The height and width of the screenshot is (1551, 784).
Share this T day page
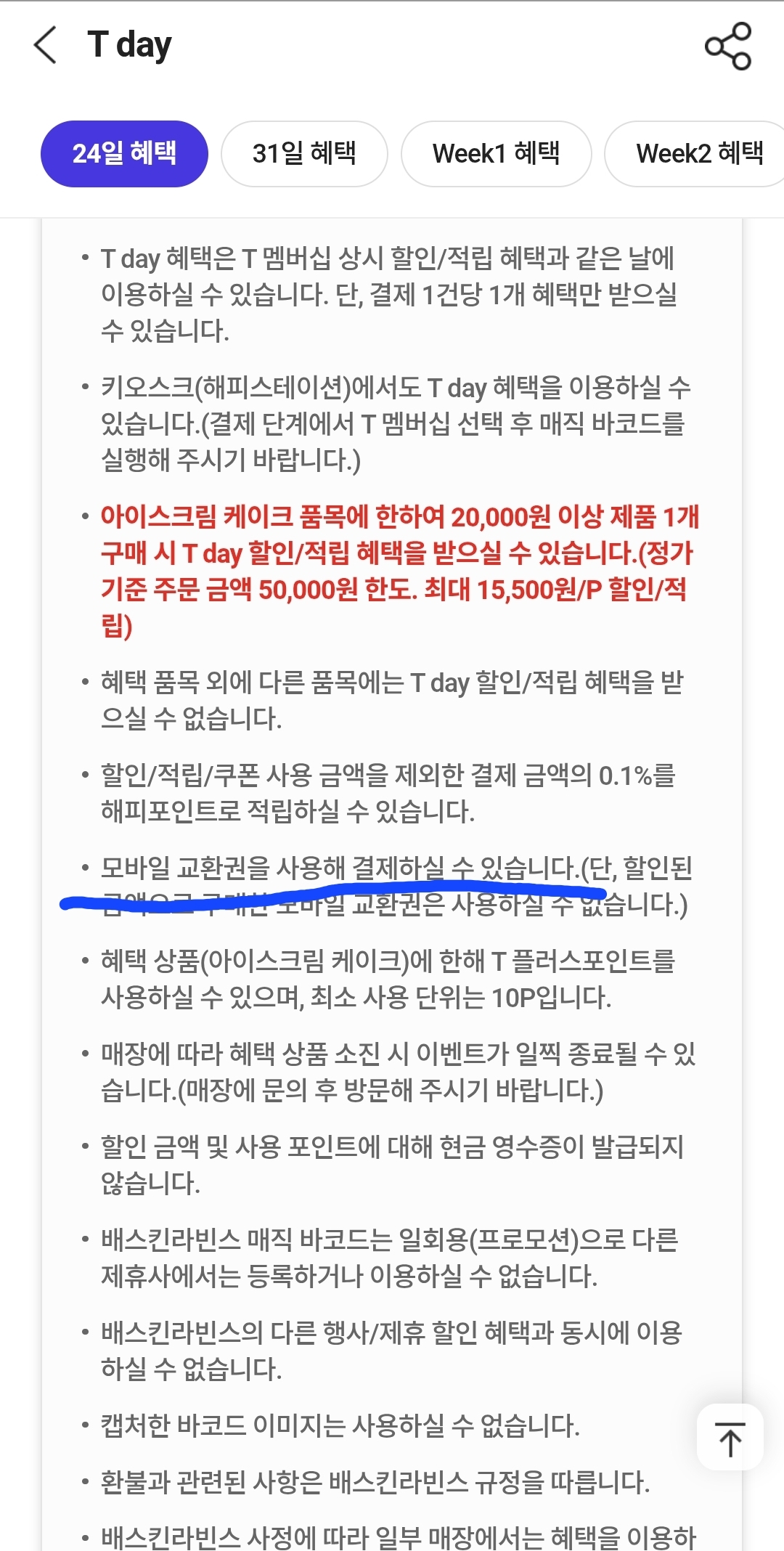(728, 46)
